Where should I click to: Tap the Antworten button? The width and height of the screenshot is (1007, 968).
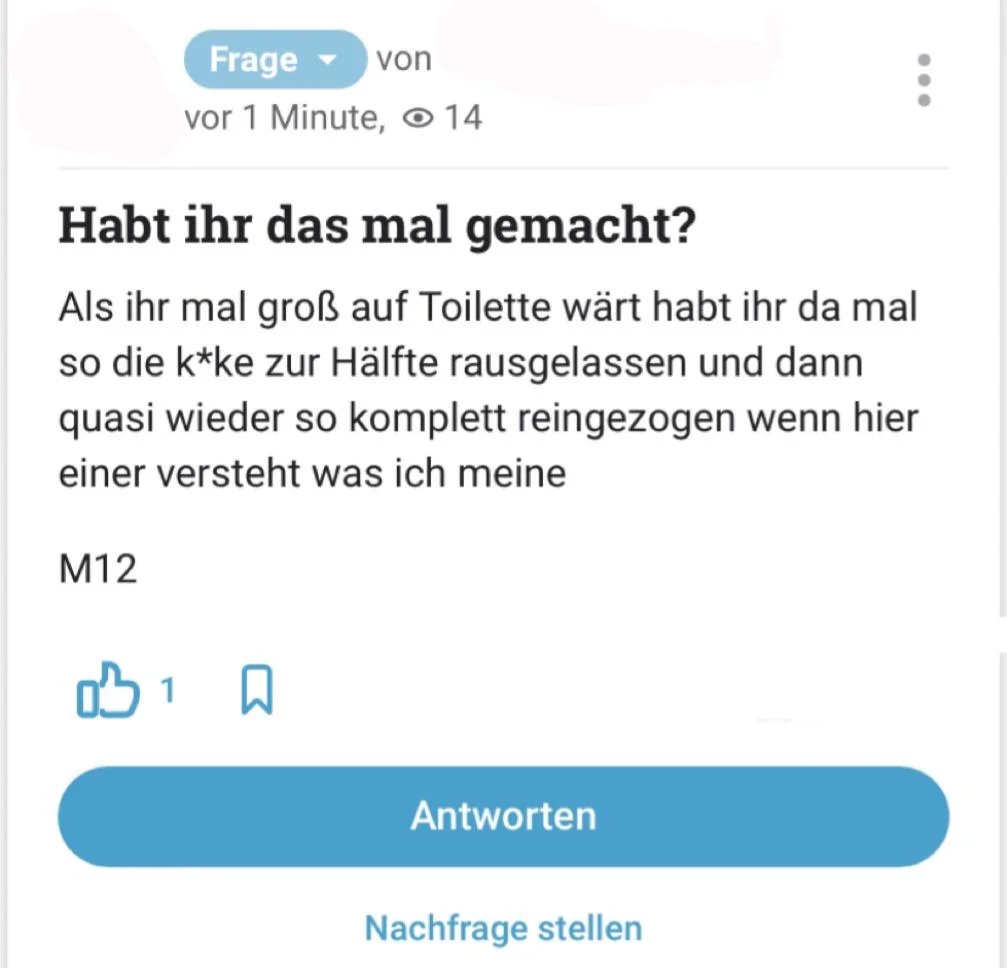[x=503, y=816]
